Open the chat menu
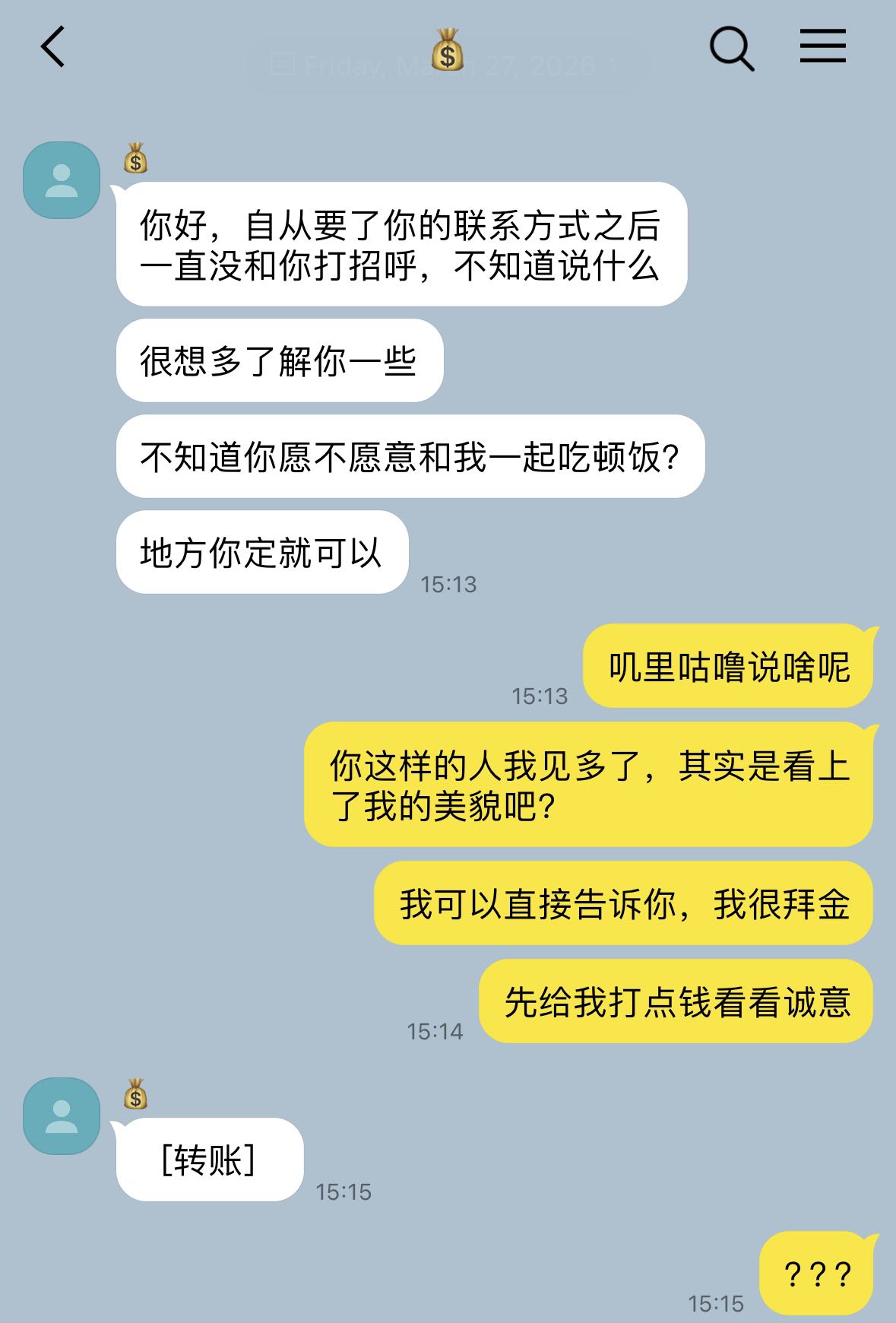Screen dimensions: 896x1323 822,46
